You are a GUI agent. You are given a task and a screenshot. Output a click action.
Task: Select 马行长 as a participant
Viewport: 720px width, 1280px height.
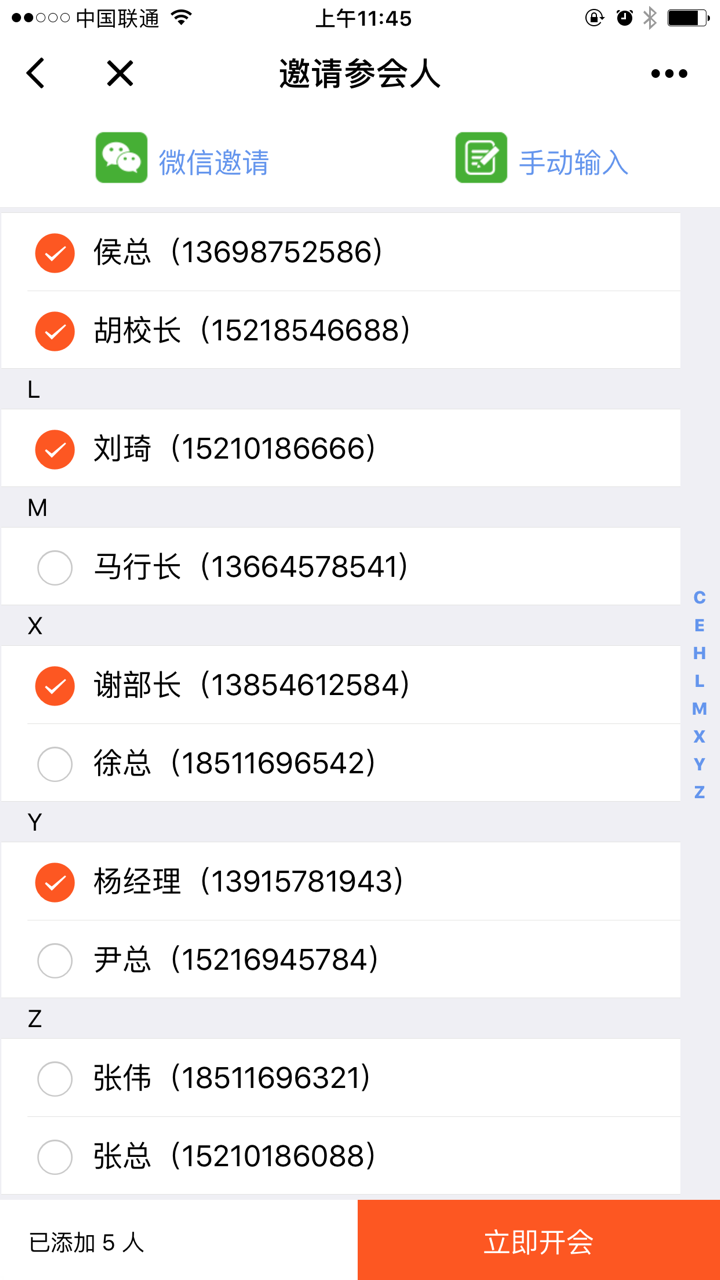(55, 567)
